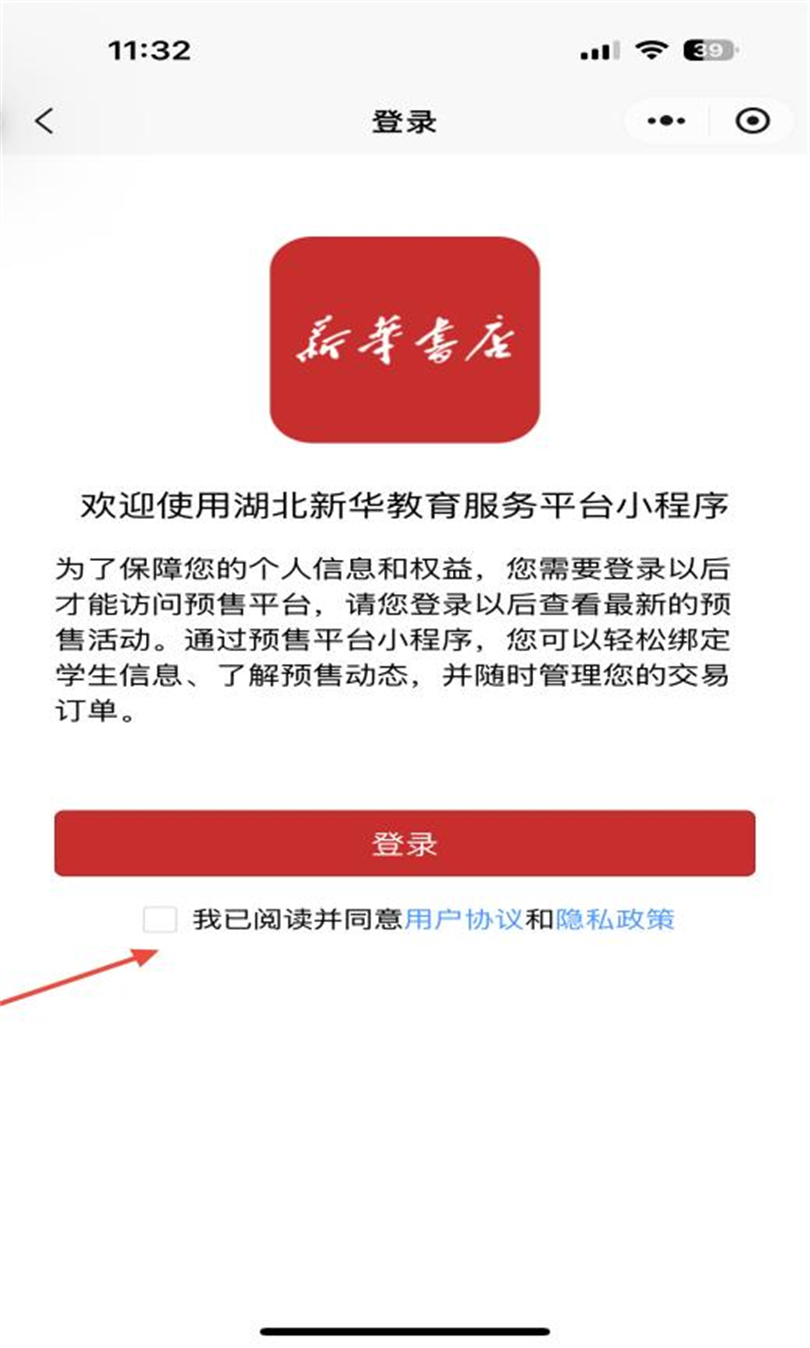
Task: Tap the red 登录 button
Action: pyautogui.click(x=404, y=844)
